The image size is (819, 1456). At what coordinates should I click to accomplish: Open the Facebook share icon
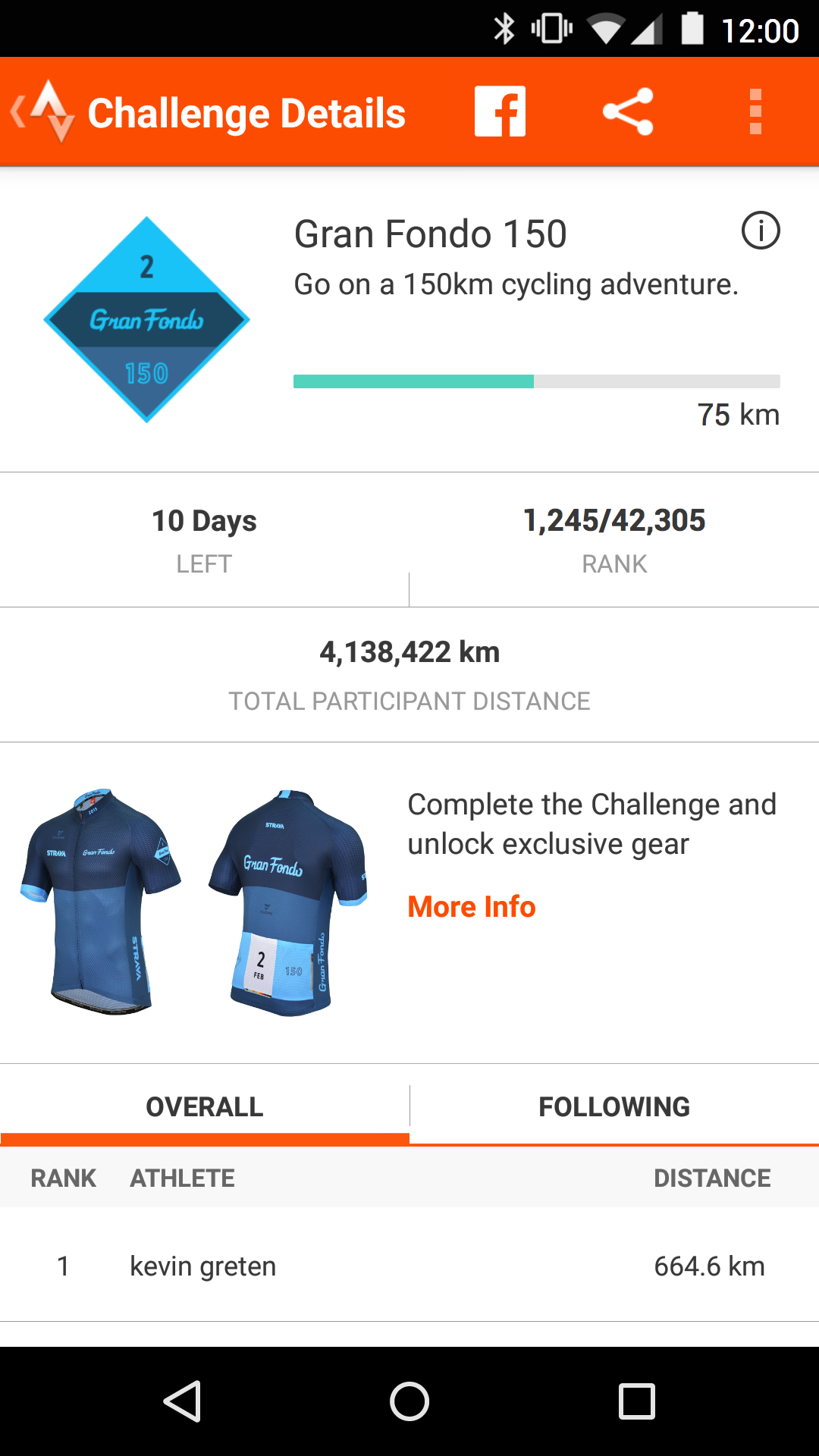tap(498, 111)
